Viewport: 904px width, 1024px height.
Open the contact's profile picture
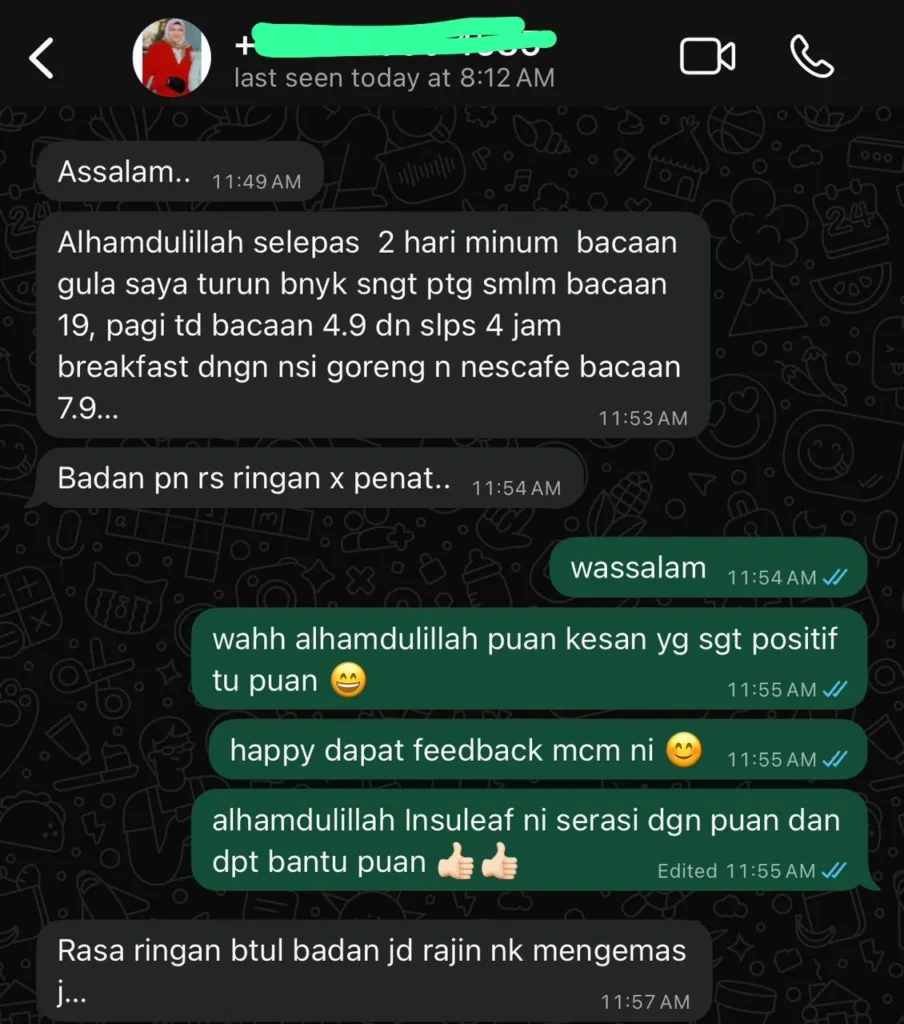coord(171,58)
